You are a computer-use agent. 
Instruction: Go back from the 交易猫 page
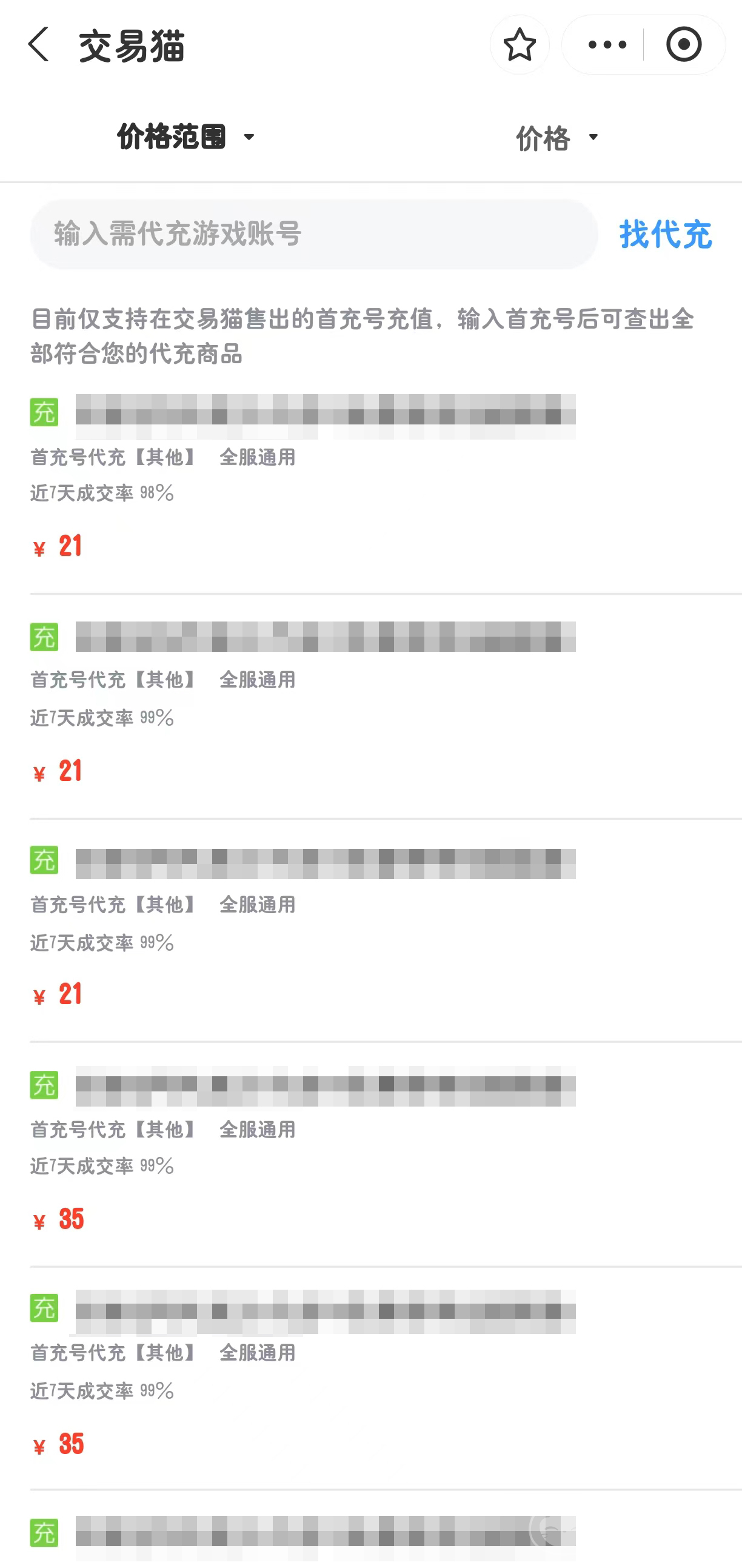point(39,45)
